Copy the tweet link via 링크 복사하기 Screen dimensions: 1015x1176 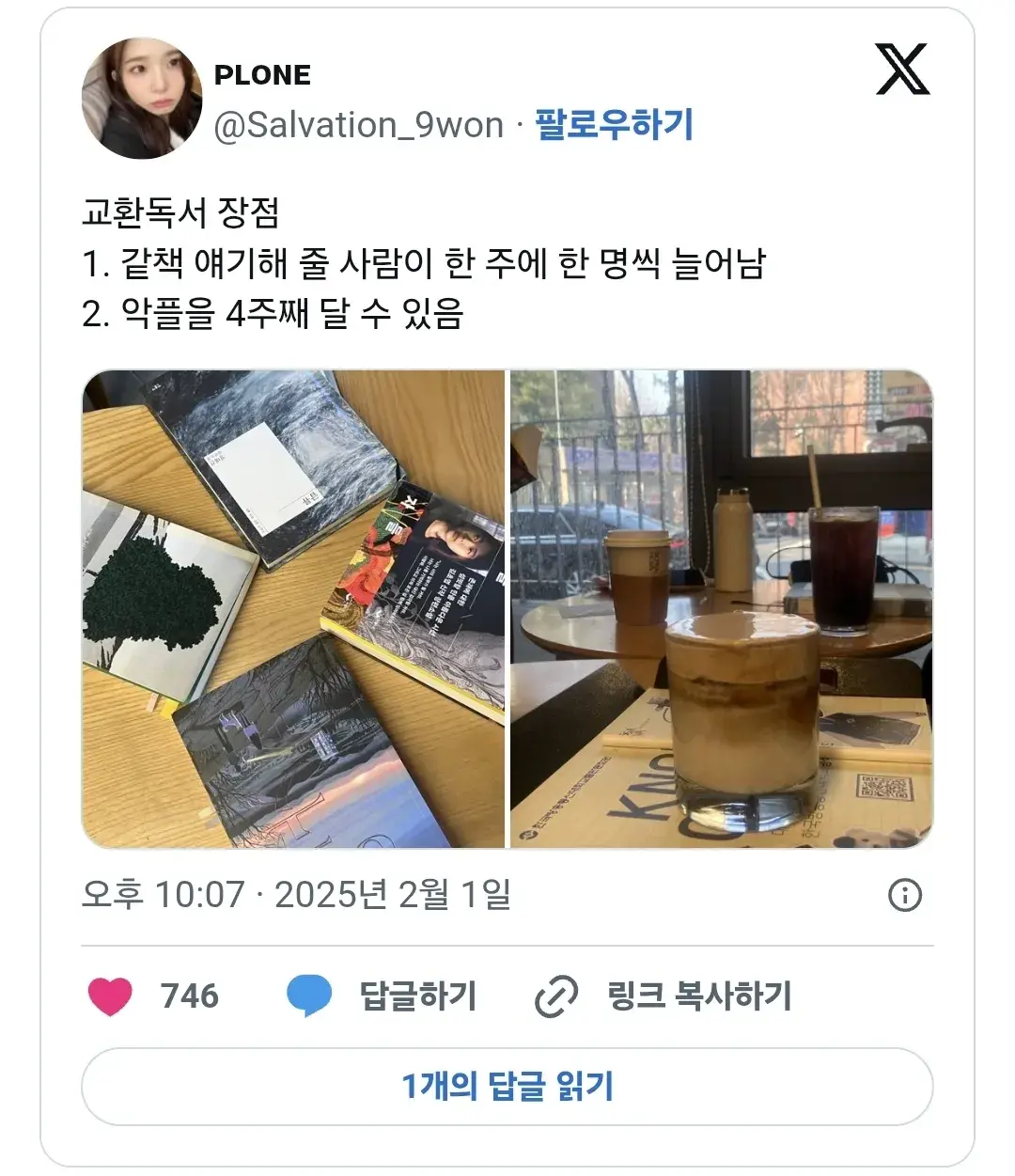[x=664, y=996]
